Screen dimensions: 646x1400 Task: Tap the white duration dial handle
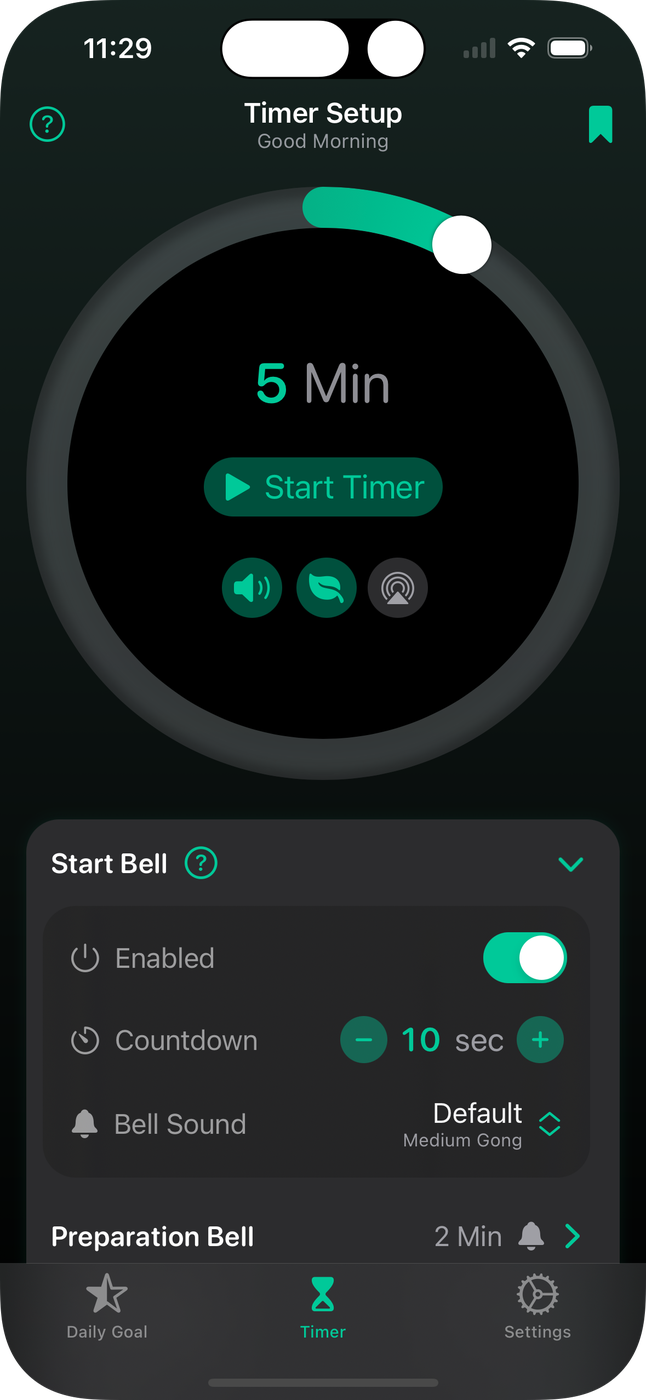(462, 244)
